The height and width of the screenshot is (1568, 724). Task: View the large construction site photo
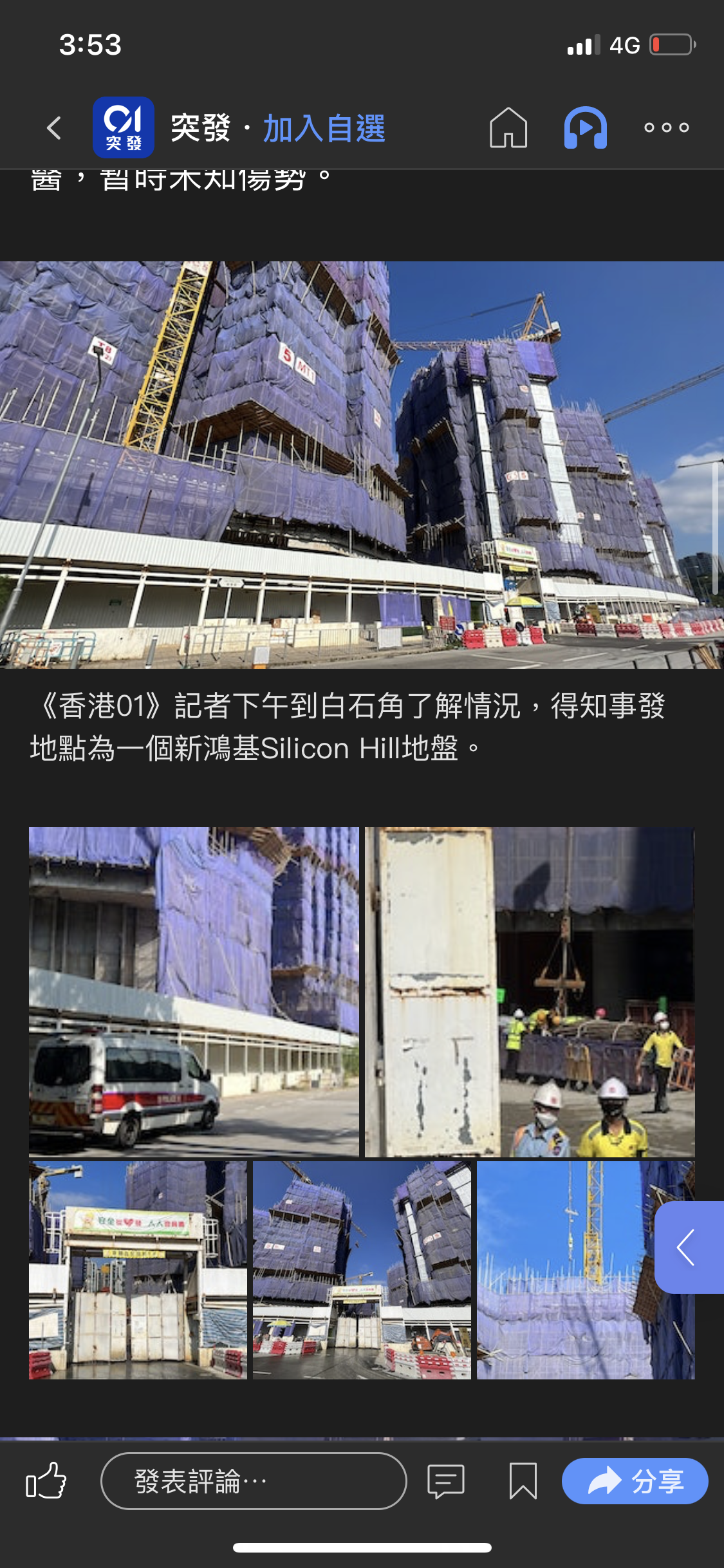click(362, 465)
